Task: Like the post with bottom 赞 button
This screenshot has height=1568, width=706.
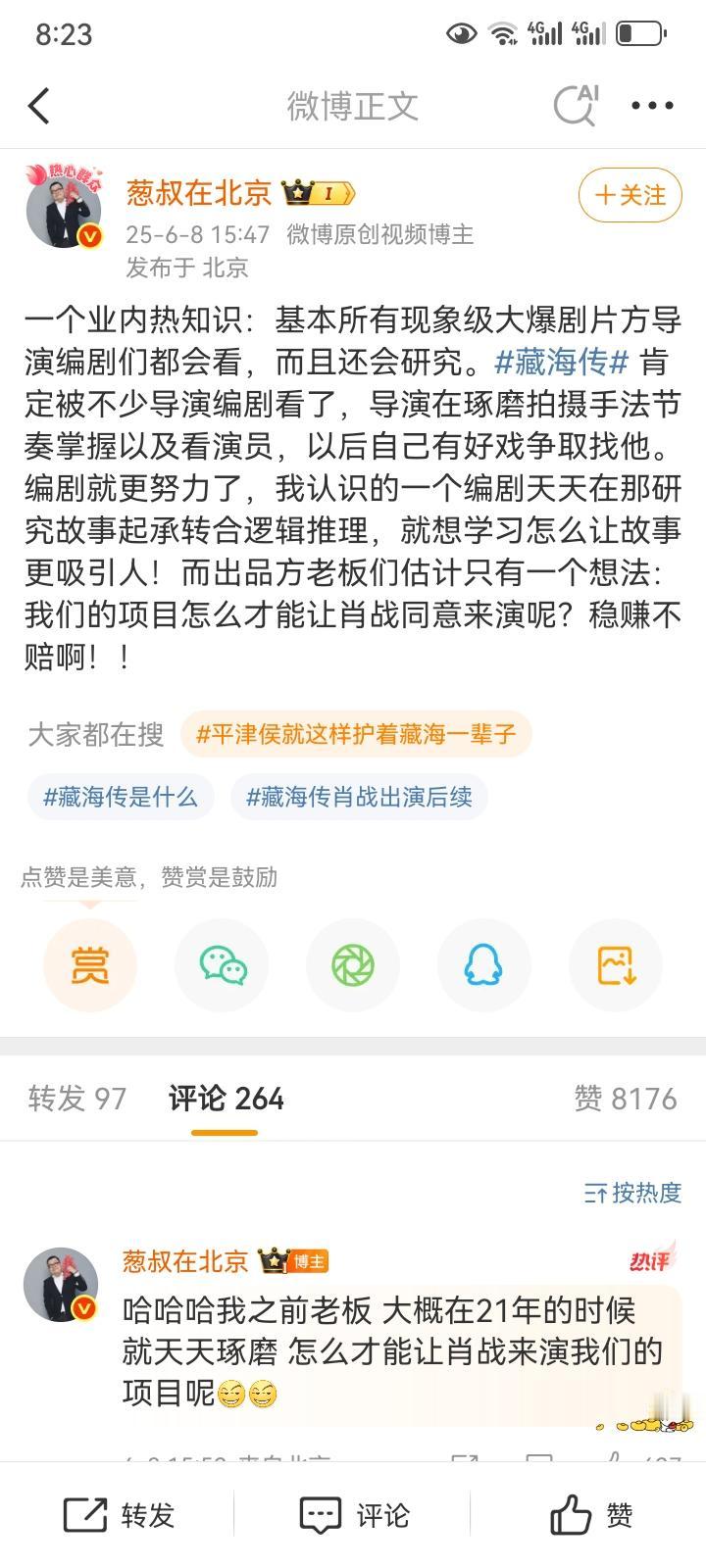Action: click(590, 1515)
